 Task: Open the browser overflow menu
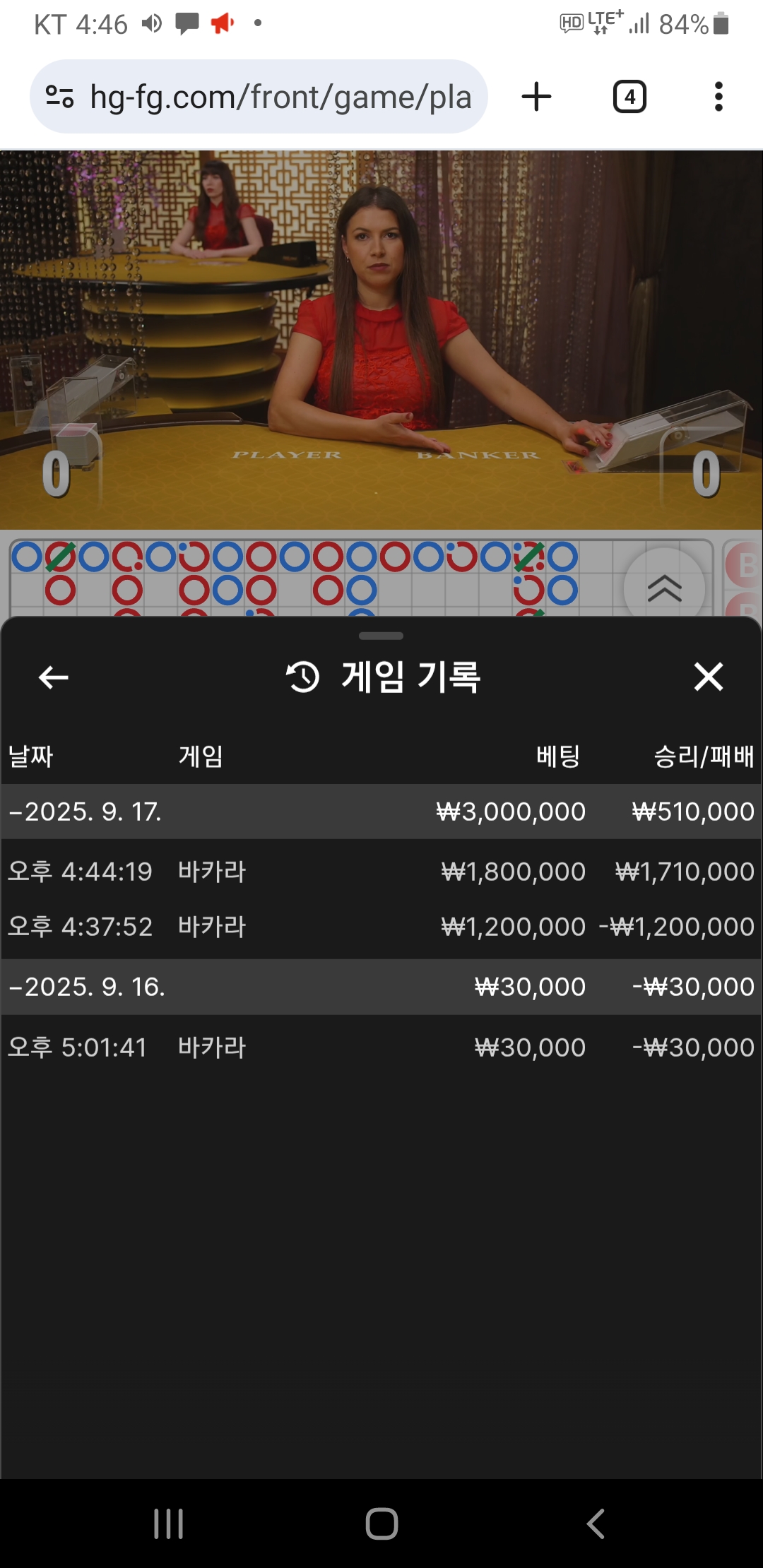[x=718, y=97]
